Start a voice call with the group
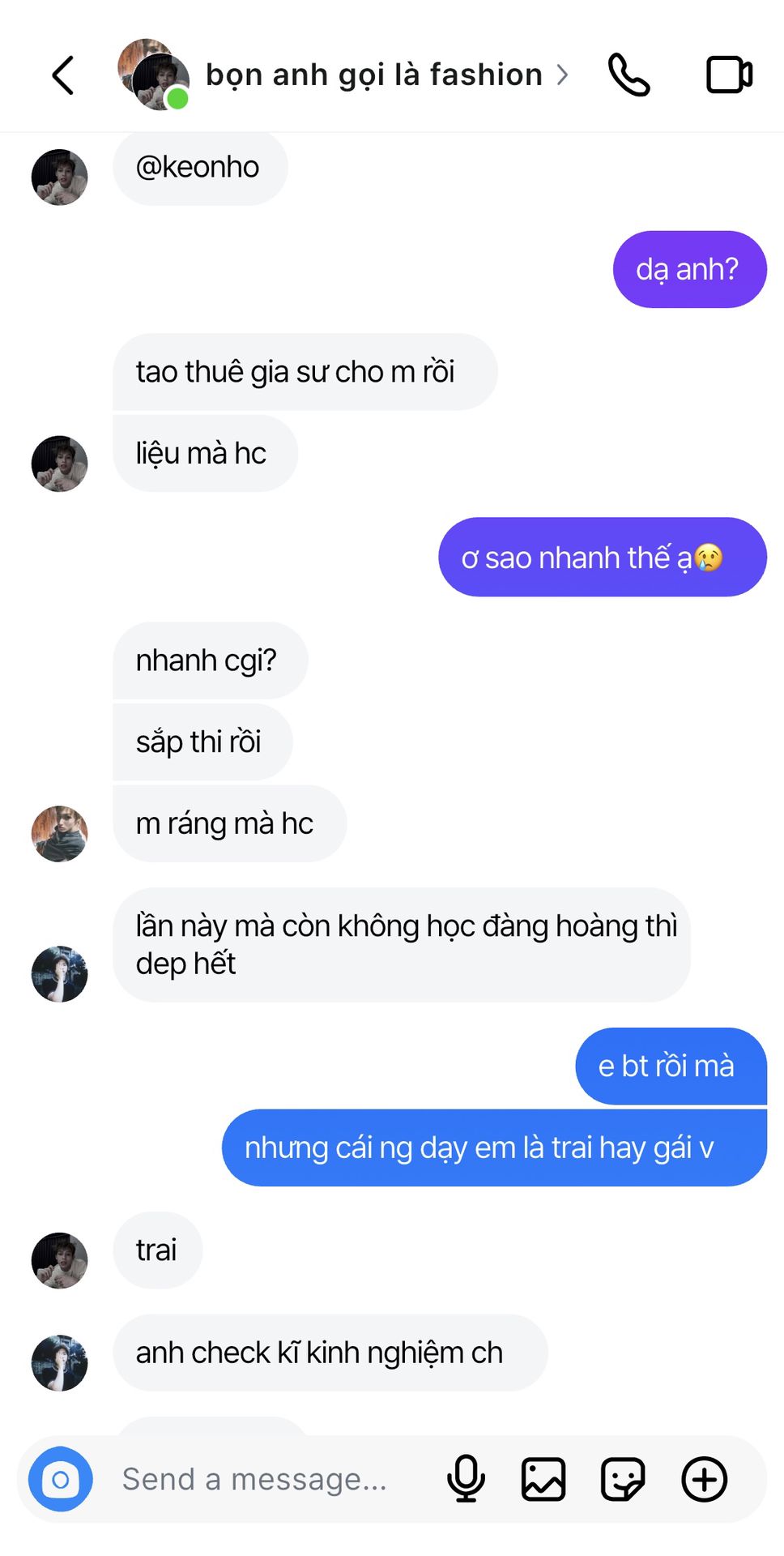This screenshot has width=784, height=1556. point(628,75)
